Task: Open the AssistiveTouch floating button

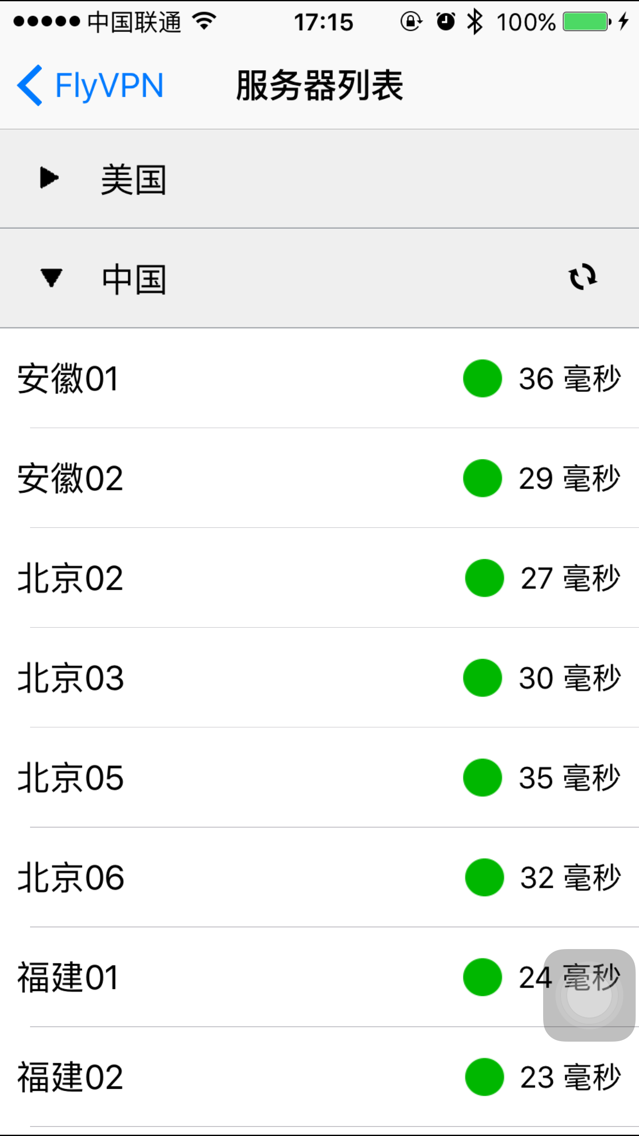Action: tap(590, 995)
